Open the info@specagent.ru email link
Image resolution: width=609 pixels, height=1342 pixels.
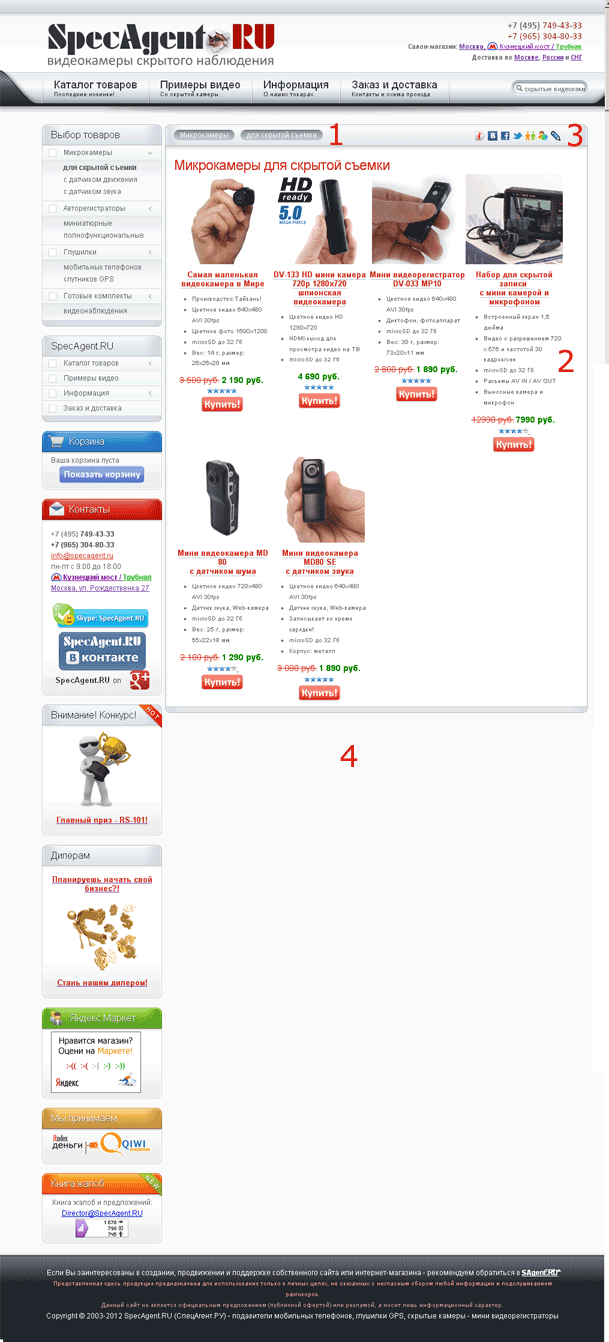coord(82,555)
